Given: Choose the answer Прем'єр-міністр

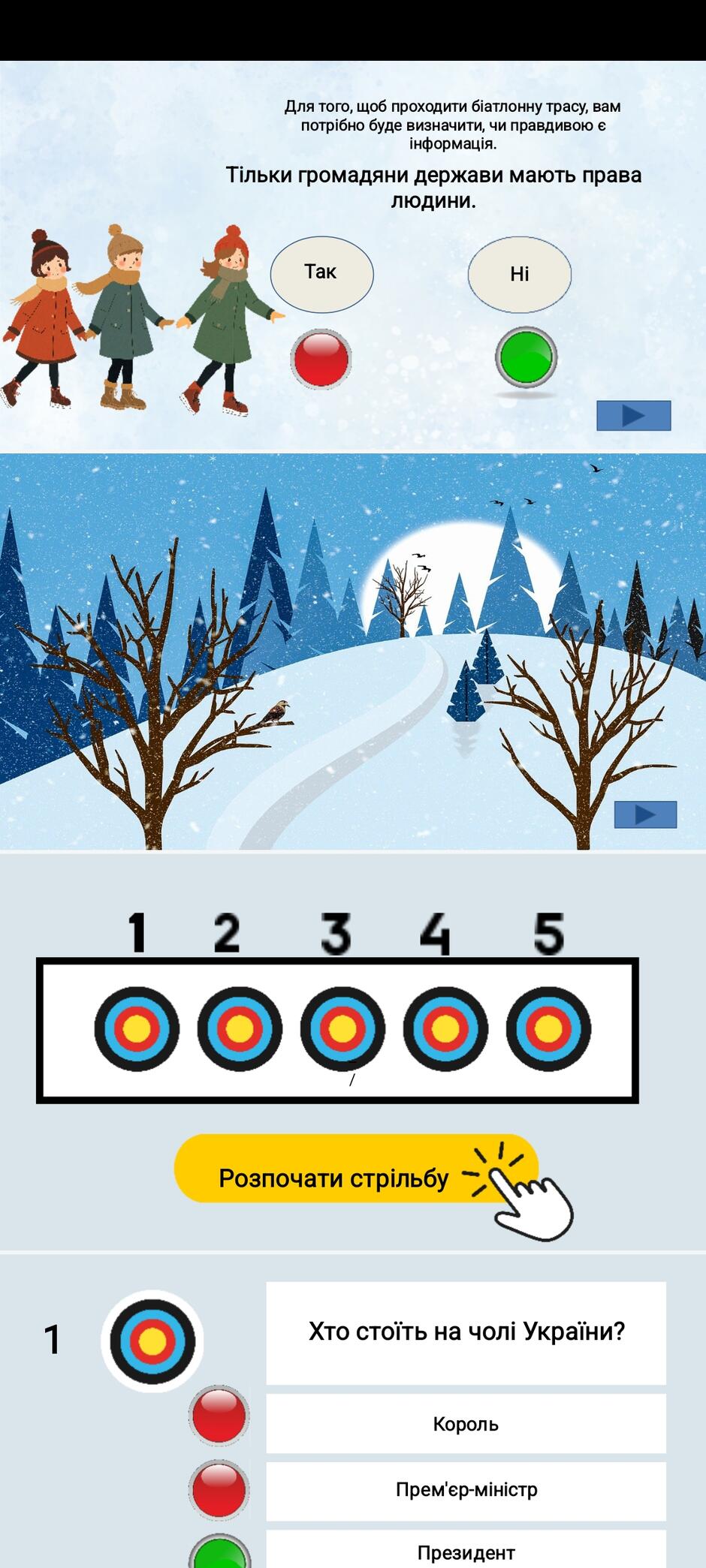Looking at the screenshot, I should (x=466, y=1490).
